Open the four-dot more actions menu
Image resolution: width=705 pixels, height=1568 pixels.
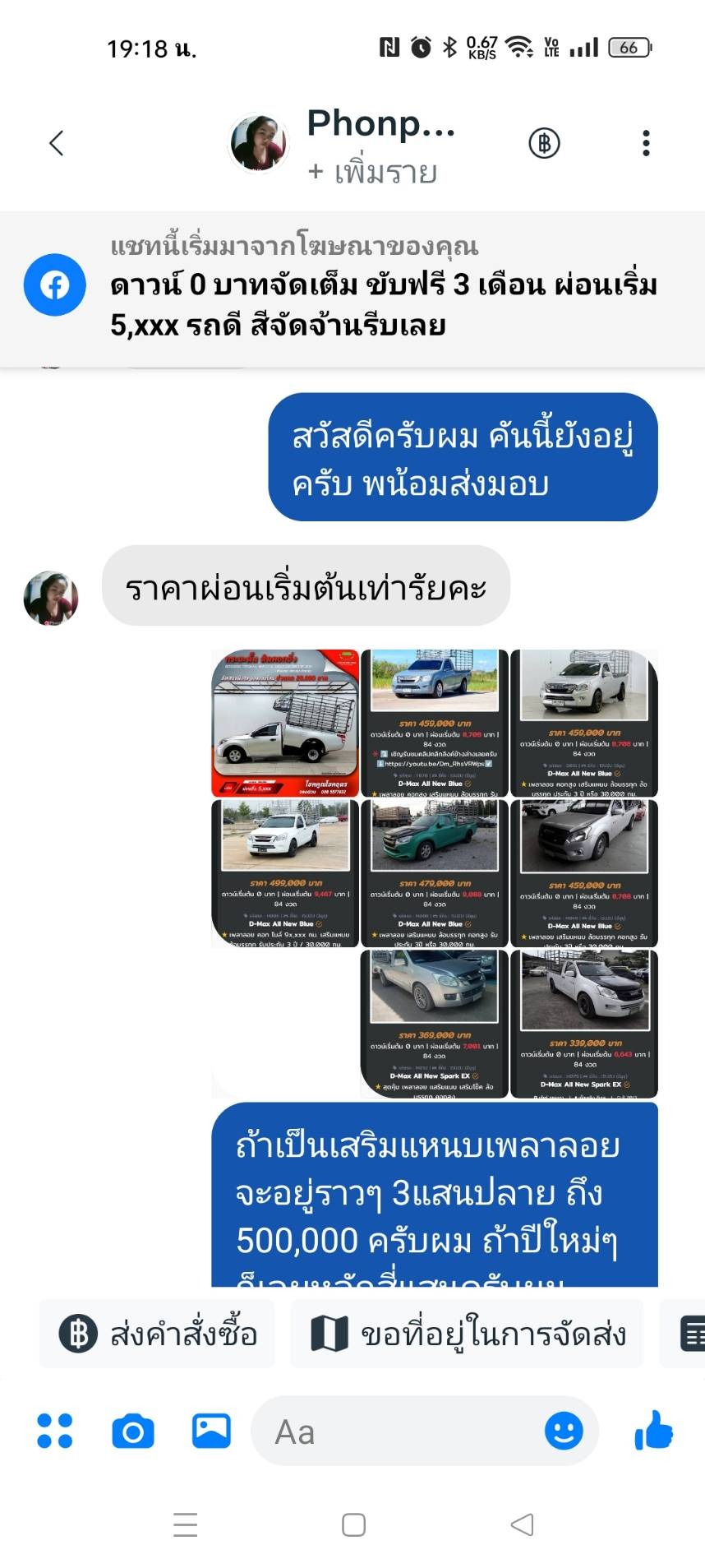(55, 1431)
